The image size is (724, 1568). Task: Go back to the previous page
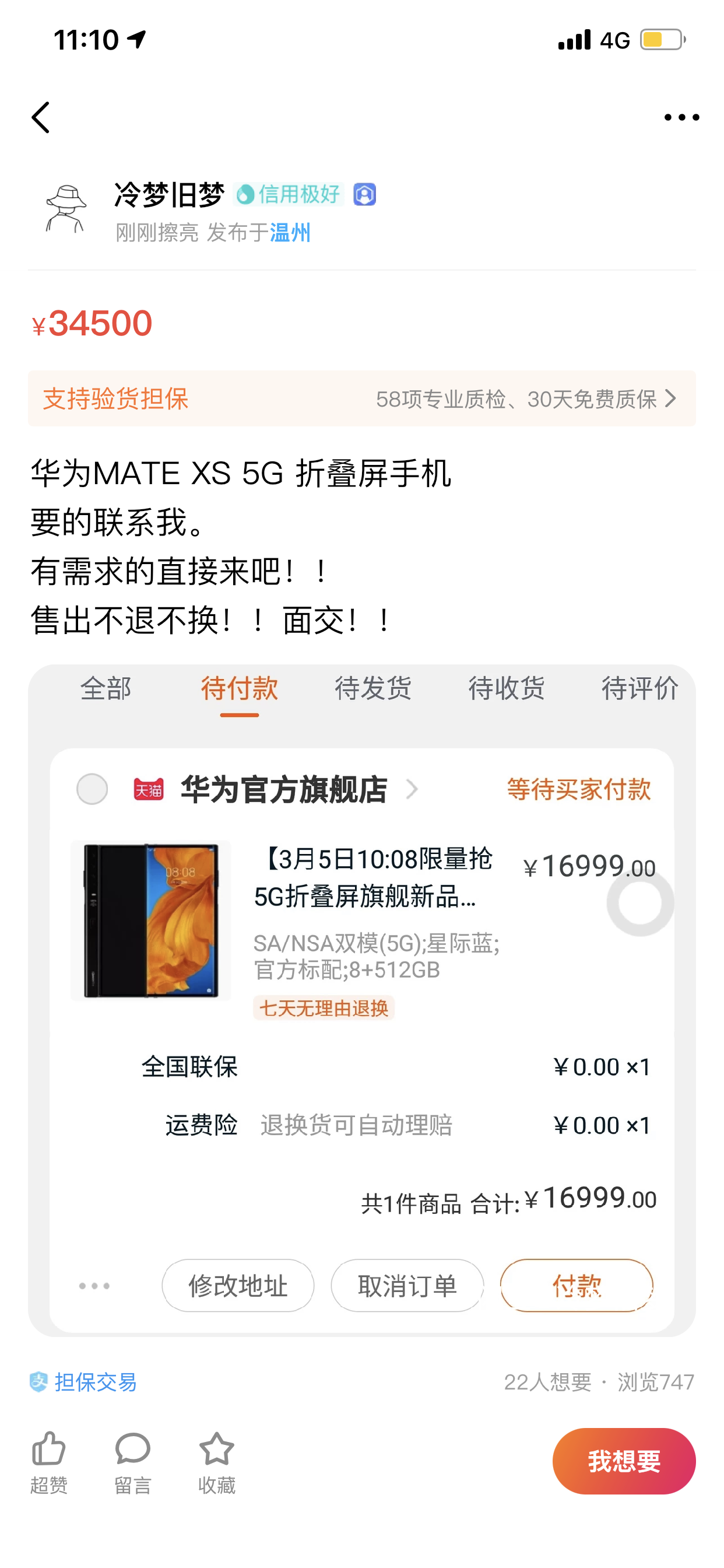click(41, 117)
